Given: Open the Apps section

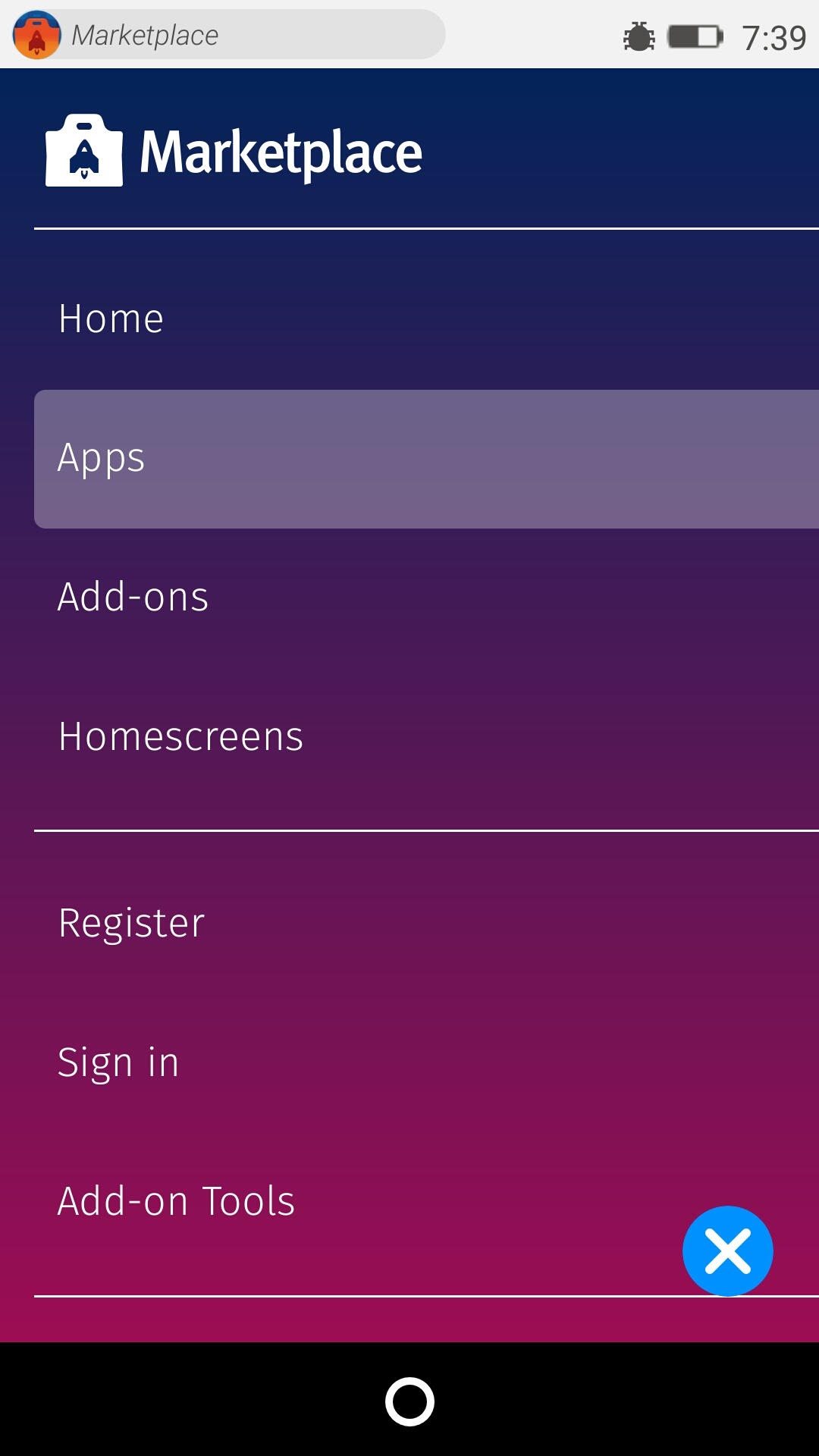Looking at the screenshot, I should point(102,458).
